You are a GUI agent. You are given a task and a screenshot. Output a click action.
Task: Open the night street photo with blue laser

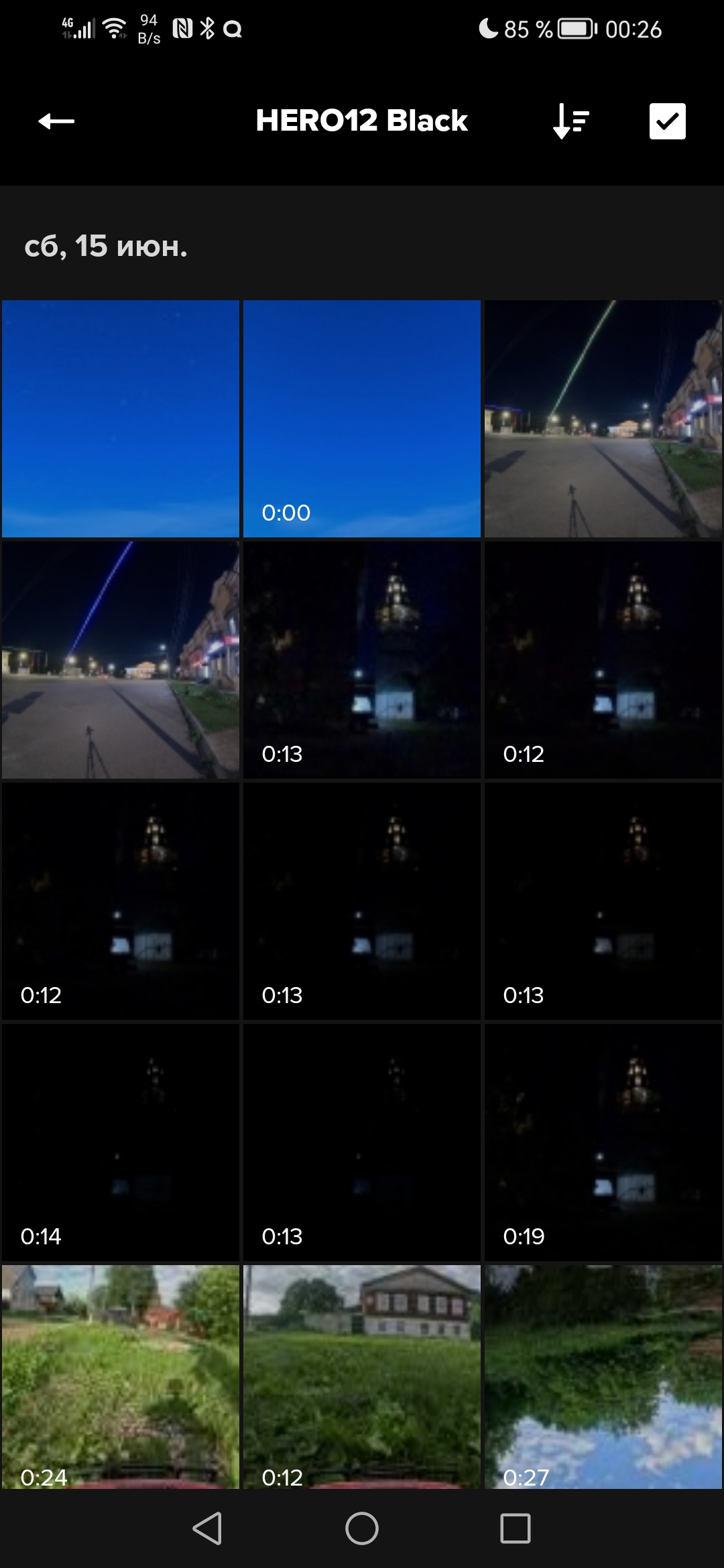tap(121, 660)
